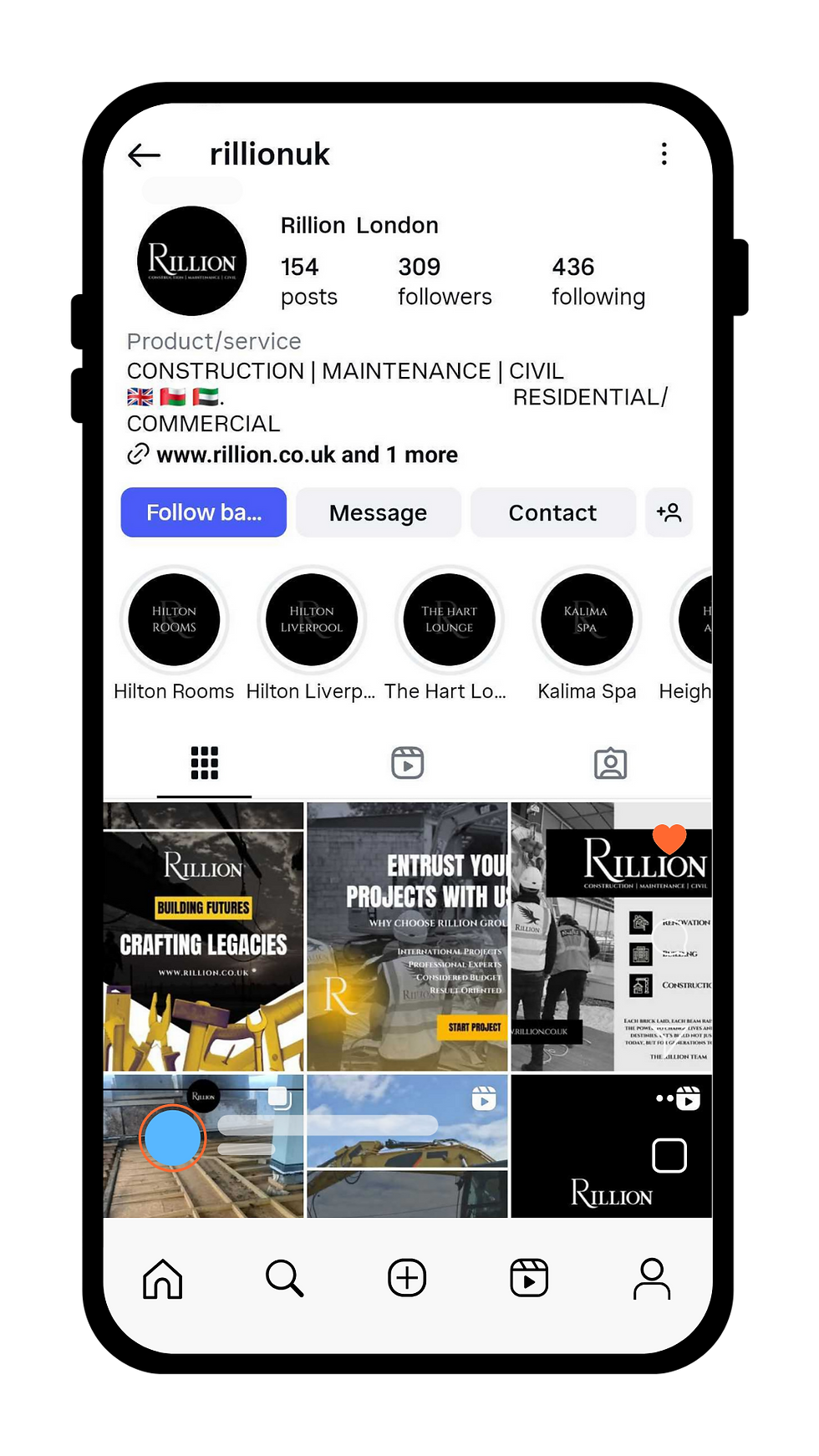
Task: View the Kalima Spa highlight
Action: tap(587, 620)
